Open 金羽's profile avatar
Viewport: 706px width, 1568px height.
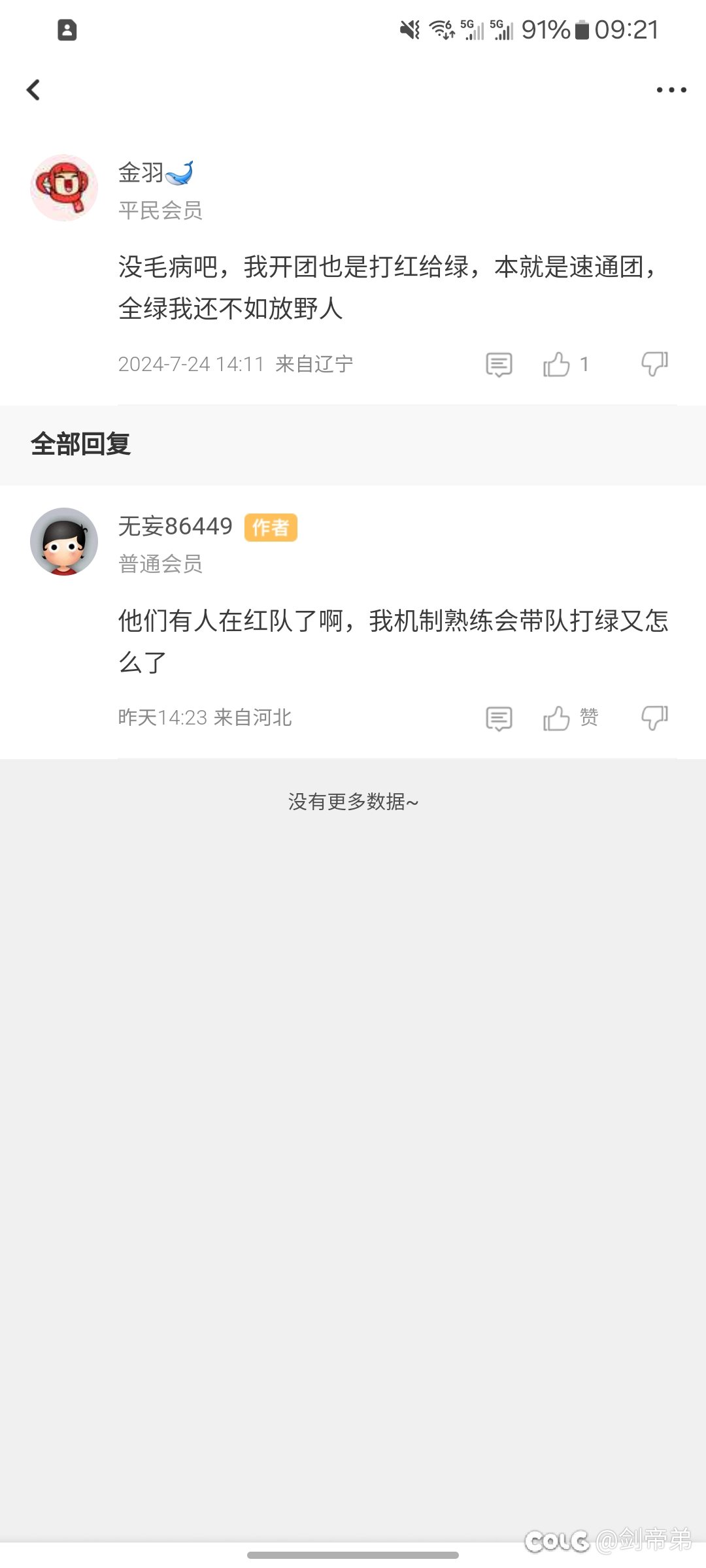(64, 188)
